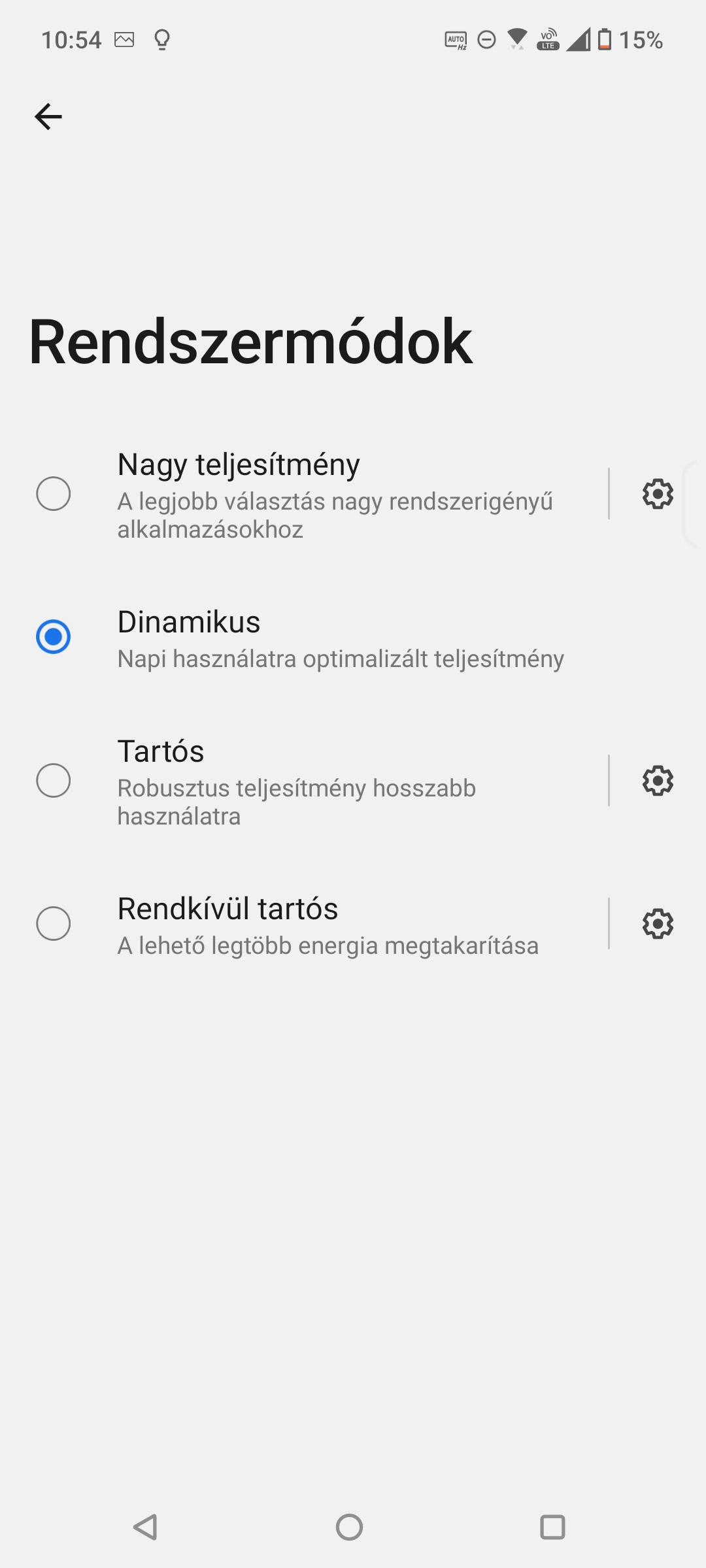Screen dimensions: 706x1568
Task: Open recent apps from navigation bar
Action: (x=552, y=1527)
